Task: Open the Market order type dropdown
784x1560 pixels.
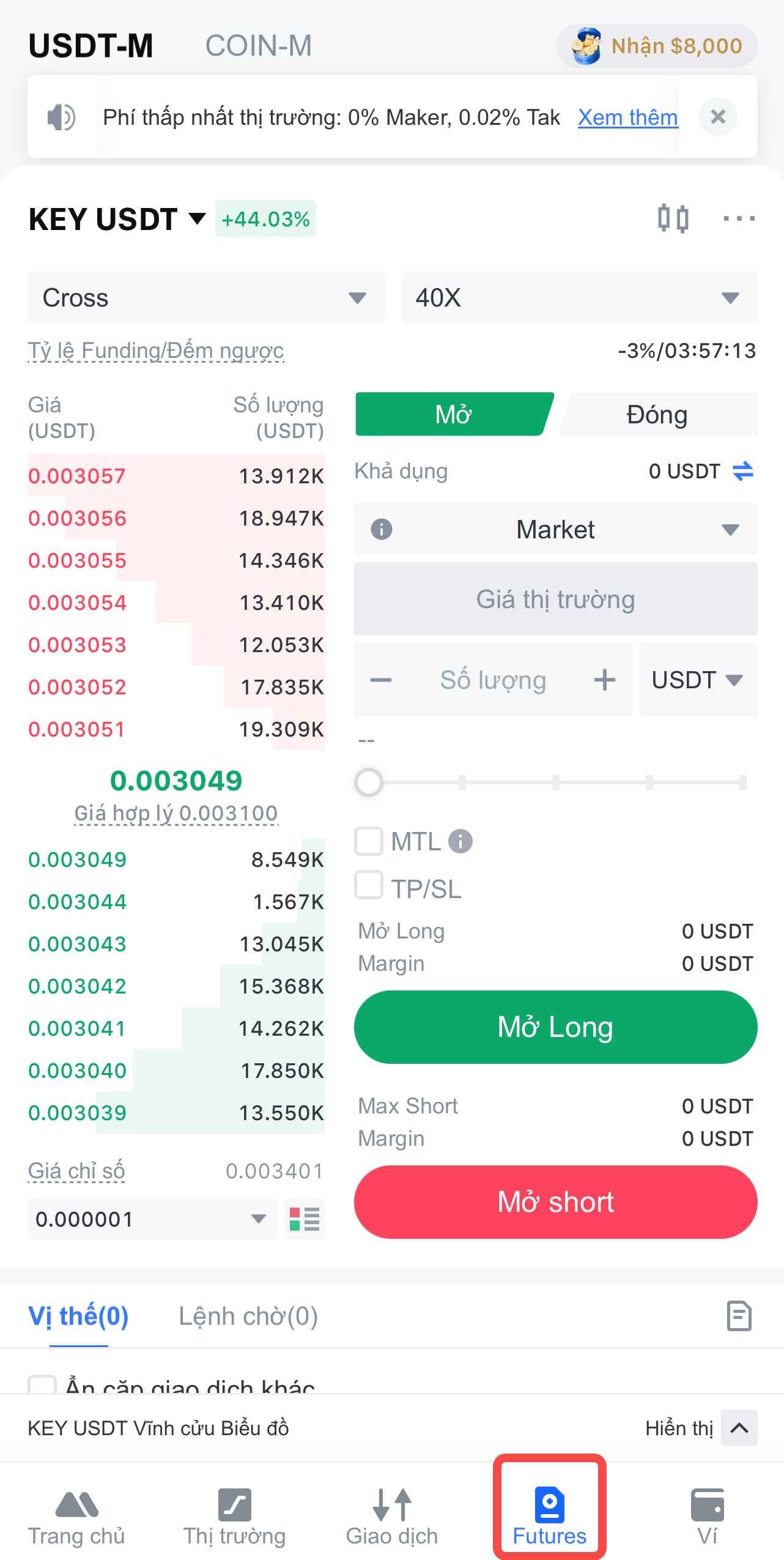Action: [x=555, y=529]
